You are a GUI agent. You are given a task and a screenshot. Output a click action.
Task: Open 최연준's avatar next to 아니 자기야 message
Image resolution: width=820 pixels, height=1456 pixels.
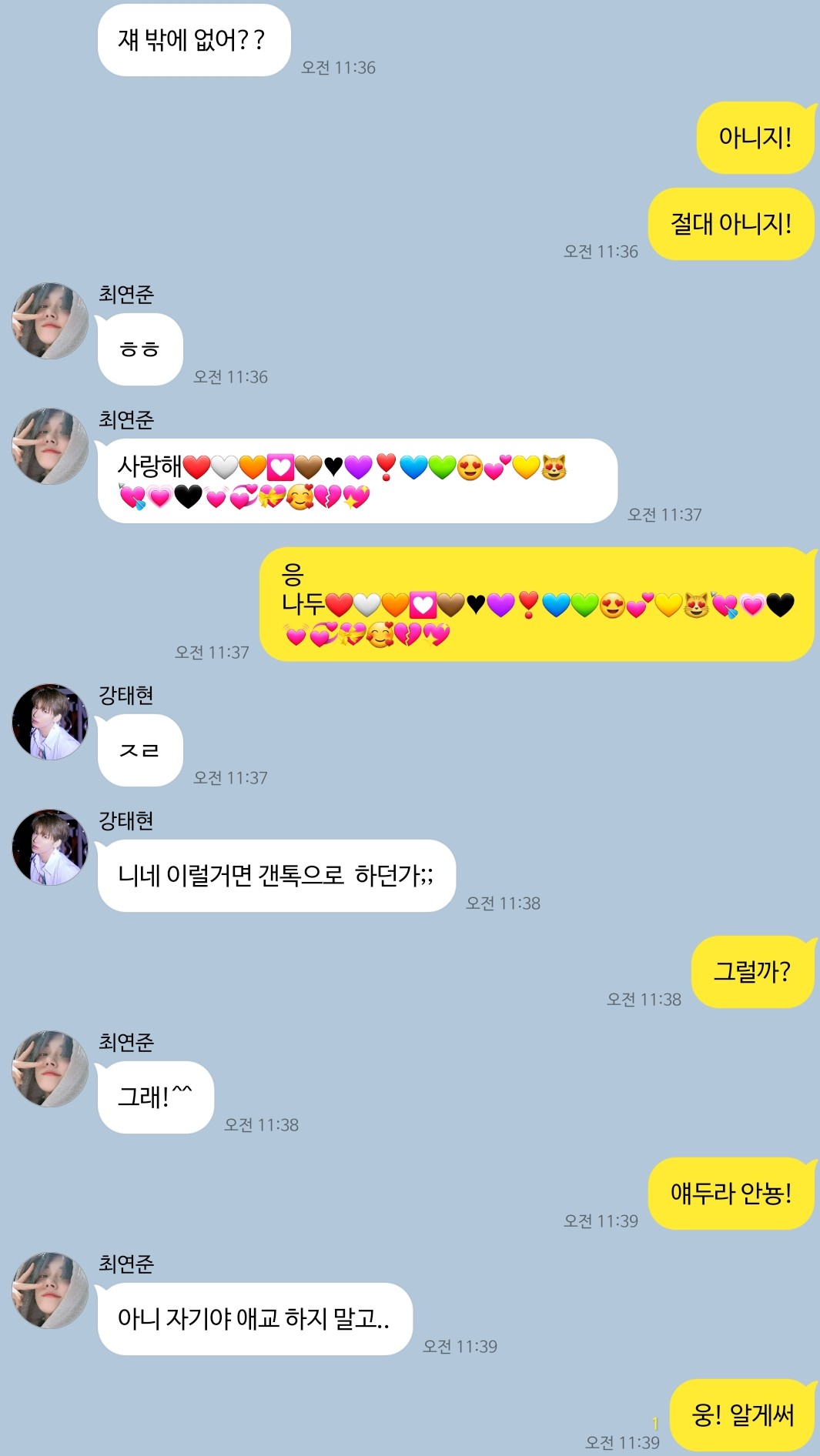point(50,1291)
